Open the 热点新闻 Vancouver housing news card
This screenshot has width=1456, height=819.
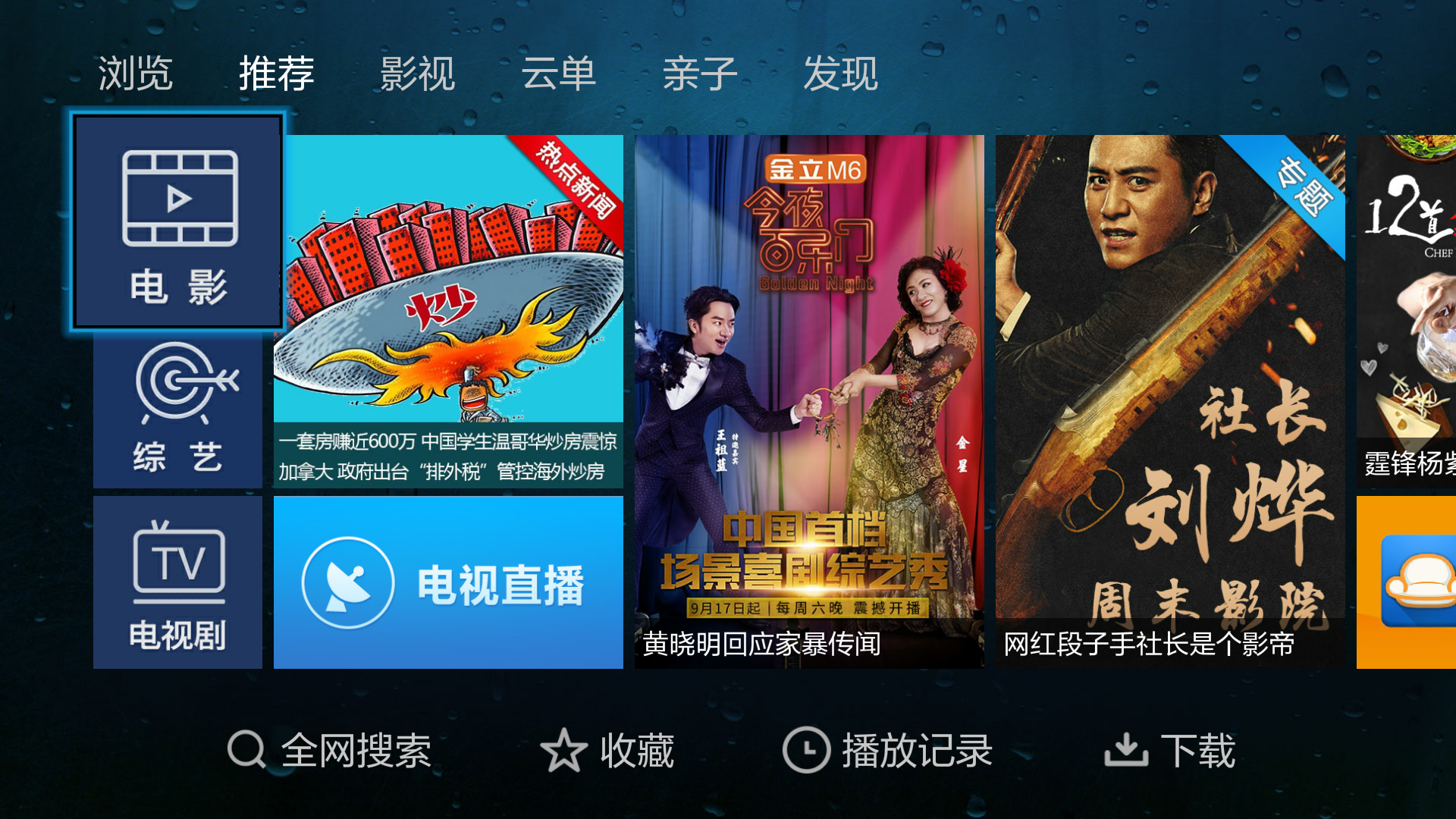(x=448, y=311)
